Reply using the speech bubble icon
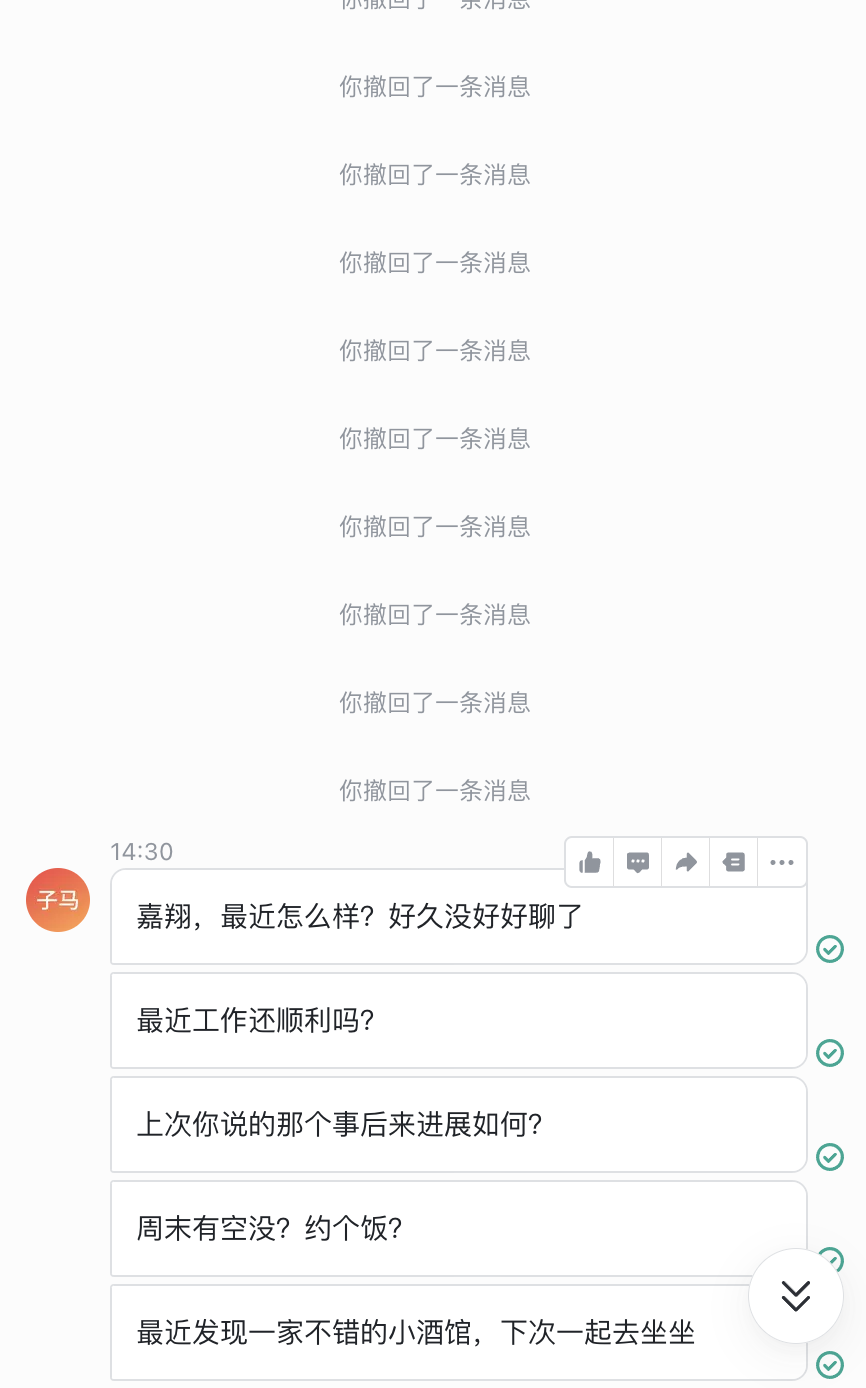This screenshot has width=866, height=1388. 638,862
